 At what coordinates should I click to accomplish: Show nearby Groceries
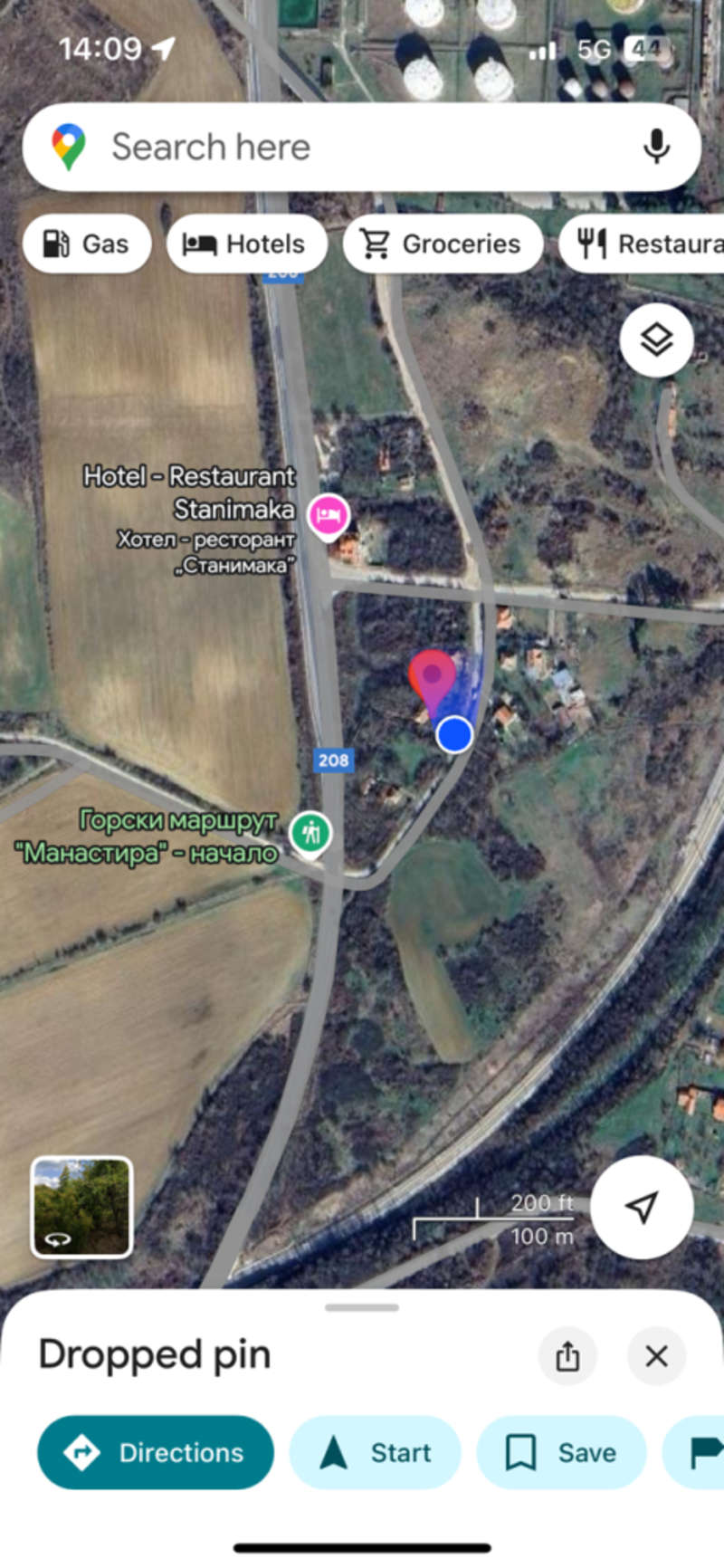point(443,244)
